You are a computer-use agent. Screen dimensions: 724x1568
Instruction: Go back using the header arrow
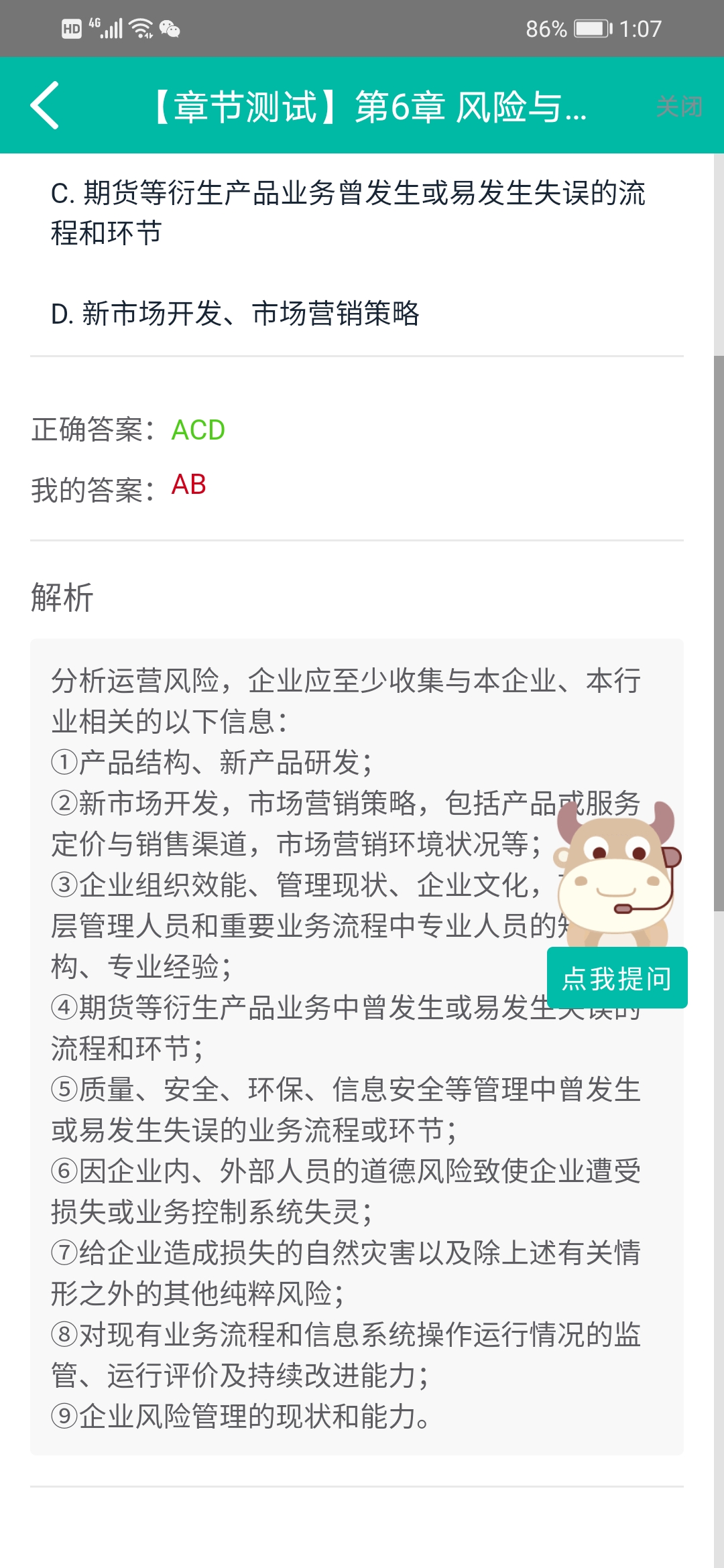pyautogui.click(x=45, y=105)
